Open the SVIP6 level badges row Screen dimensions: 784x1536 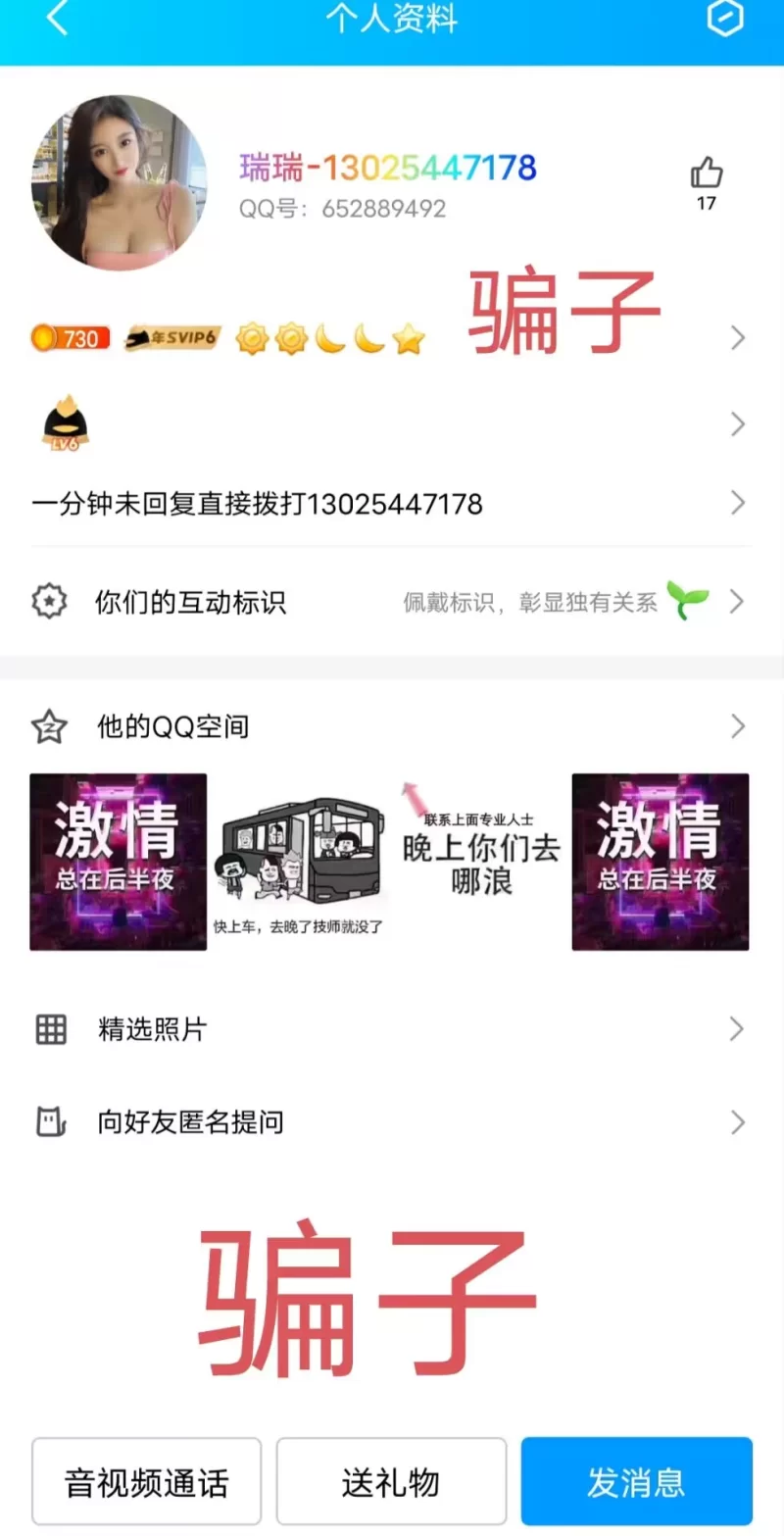tap(390, 339)
